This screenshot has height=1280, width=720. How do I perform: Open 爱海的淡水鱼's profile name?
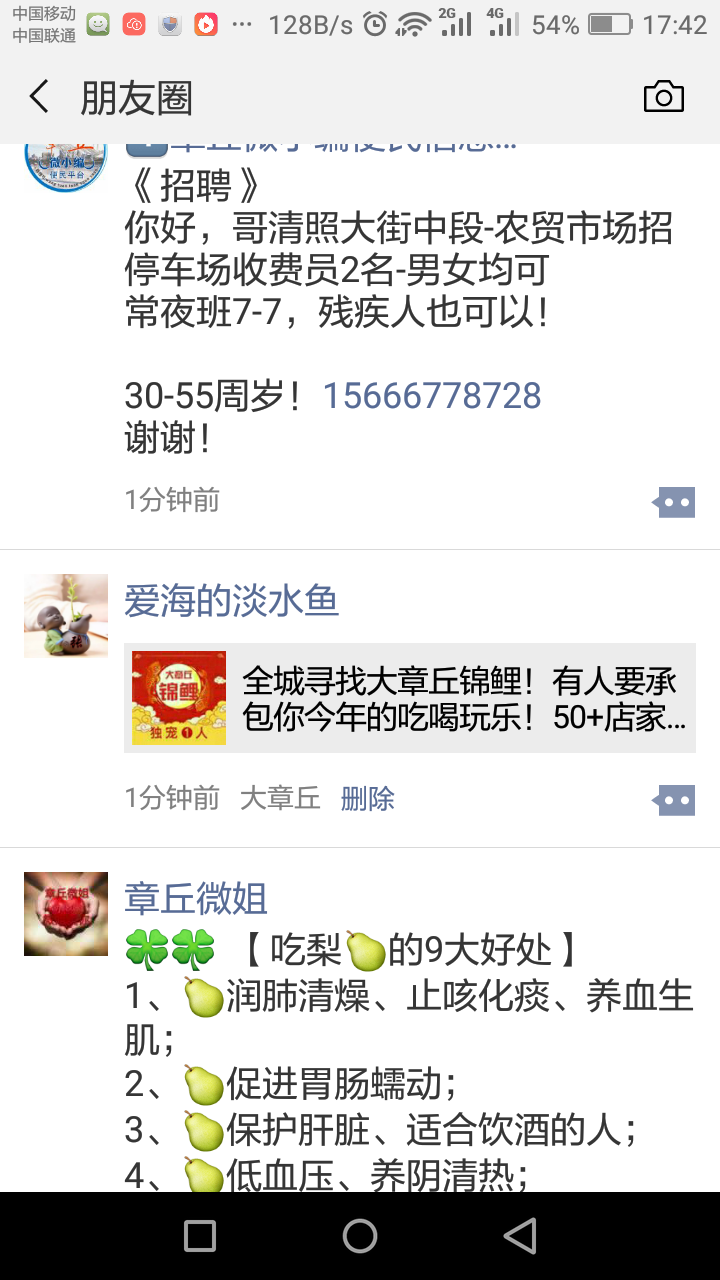231,600
